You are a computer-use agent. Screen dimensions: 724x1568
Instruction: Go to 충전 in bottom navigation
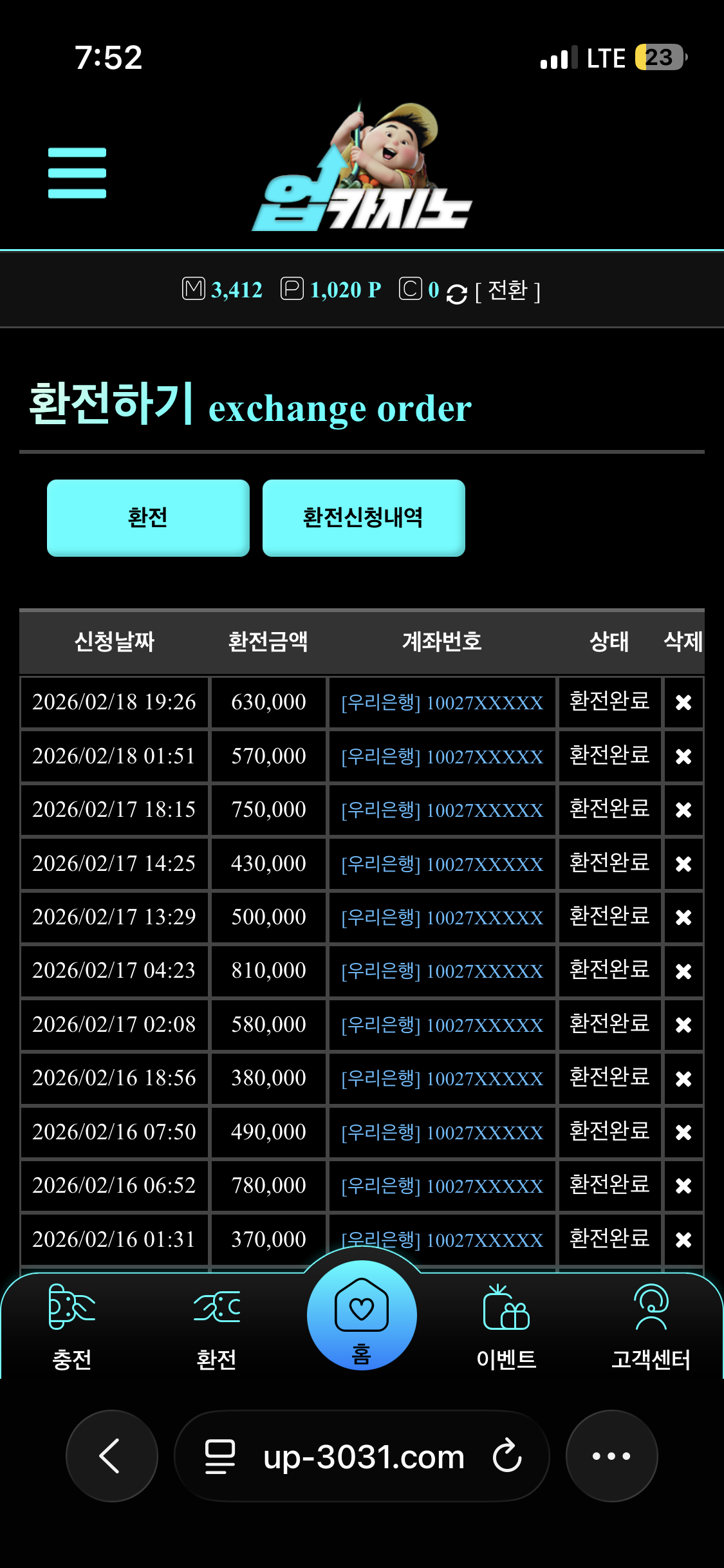click(71, 1326)
